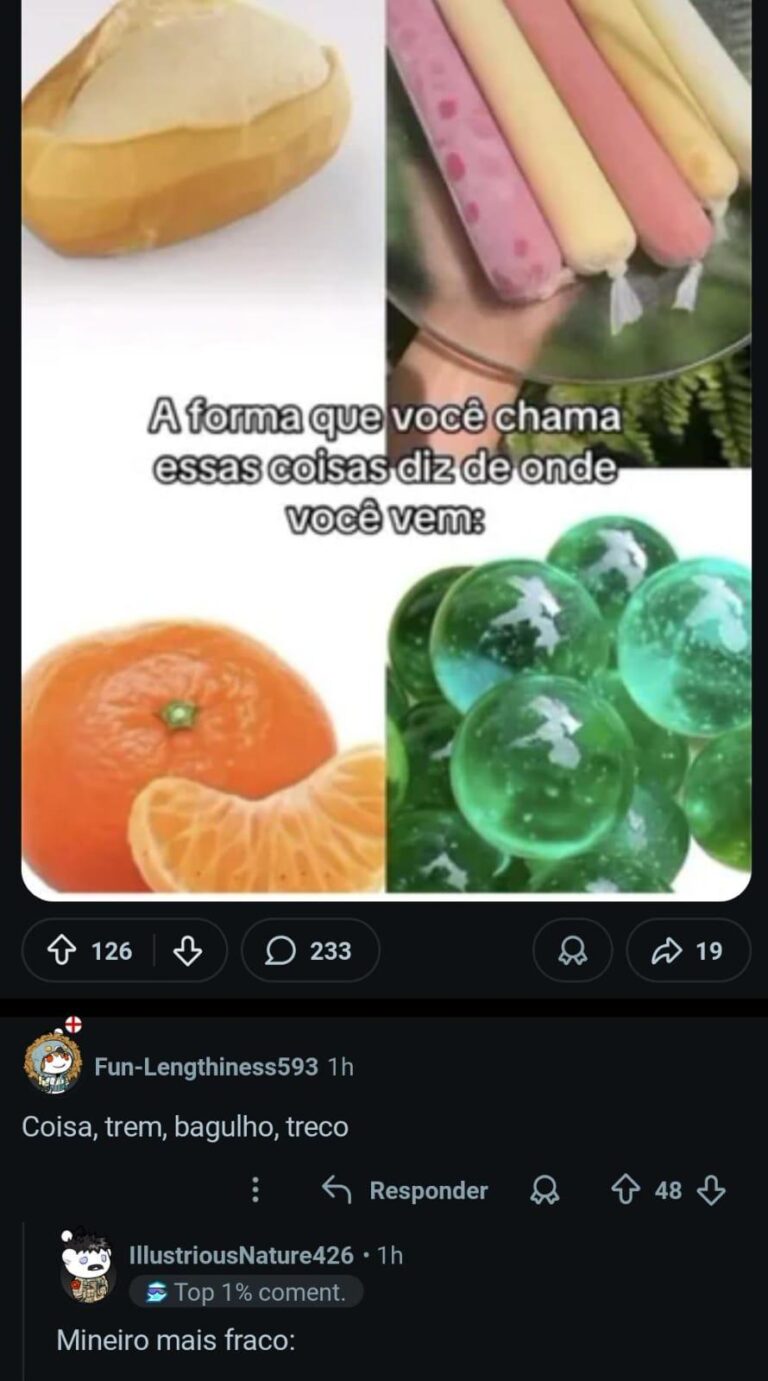Open Fun-Lengthiness593's profile

pyautogui.click(x=205, y=1067)
